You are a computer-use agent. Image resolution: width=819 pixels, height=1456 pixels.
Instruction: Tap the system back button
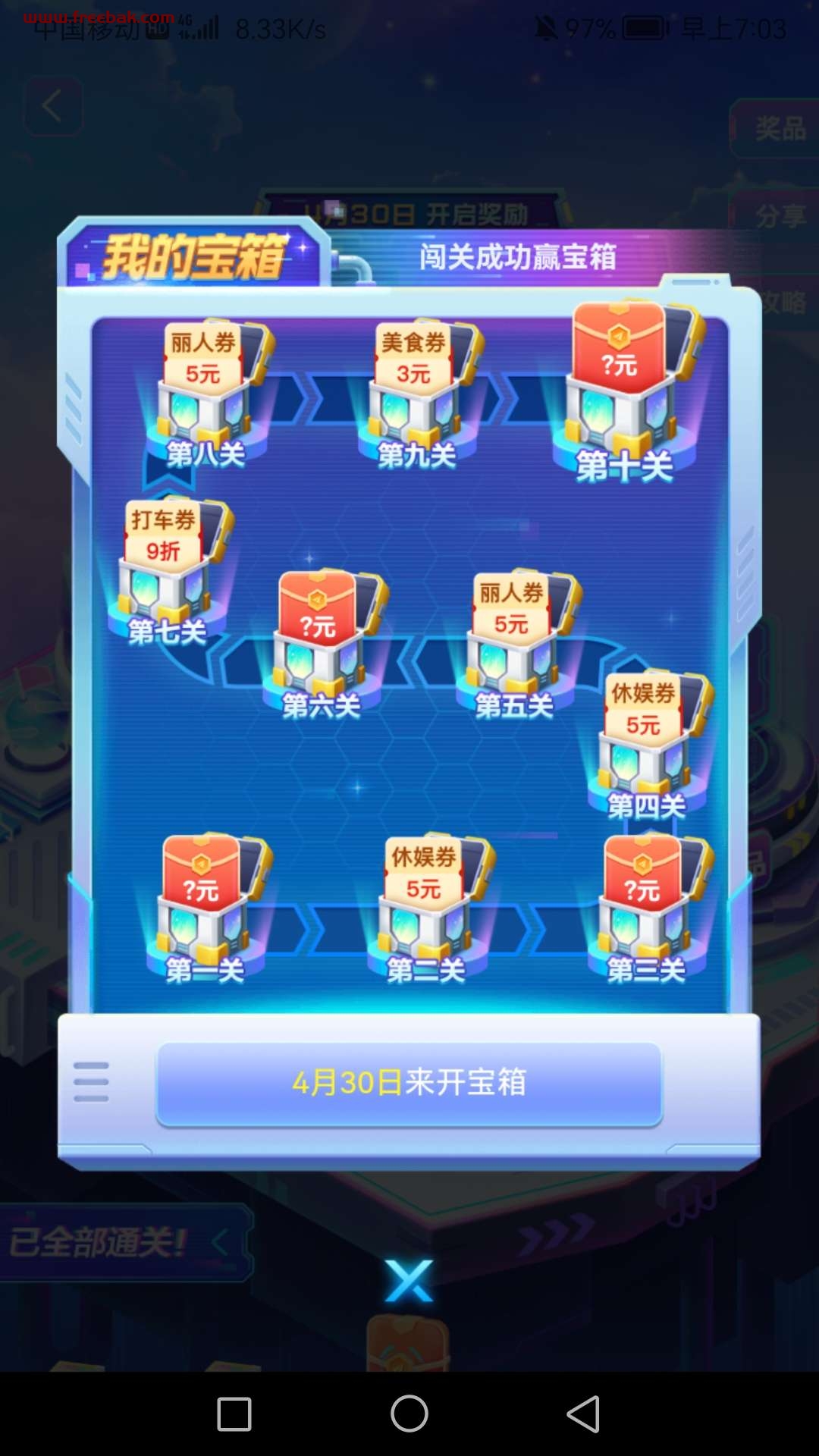pos(584,1414)
